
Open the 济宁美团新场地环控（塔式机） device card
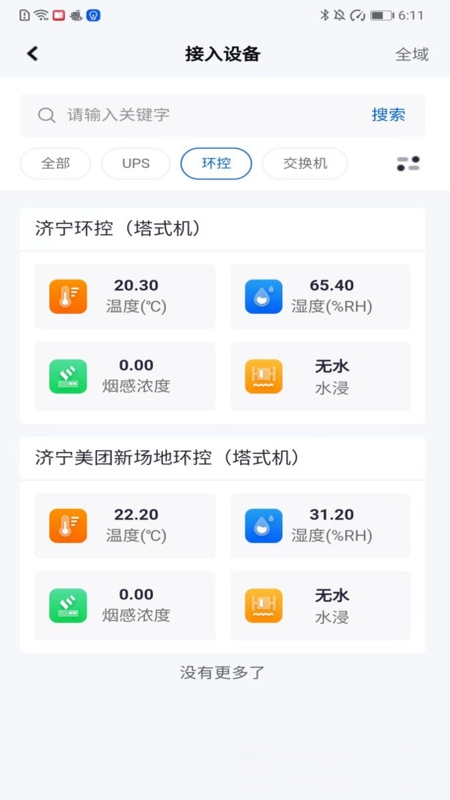pos(222,544)
